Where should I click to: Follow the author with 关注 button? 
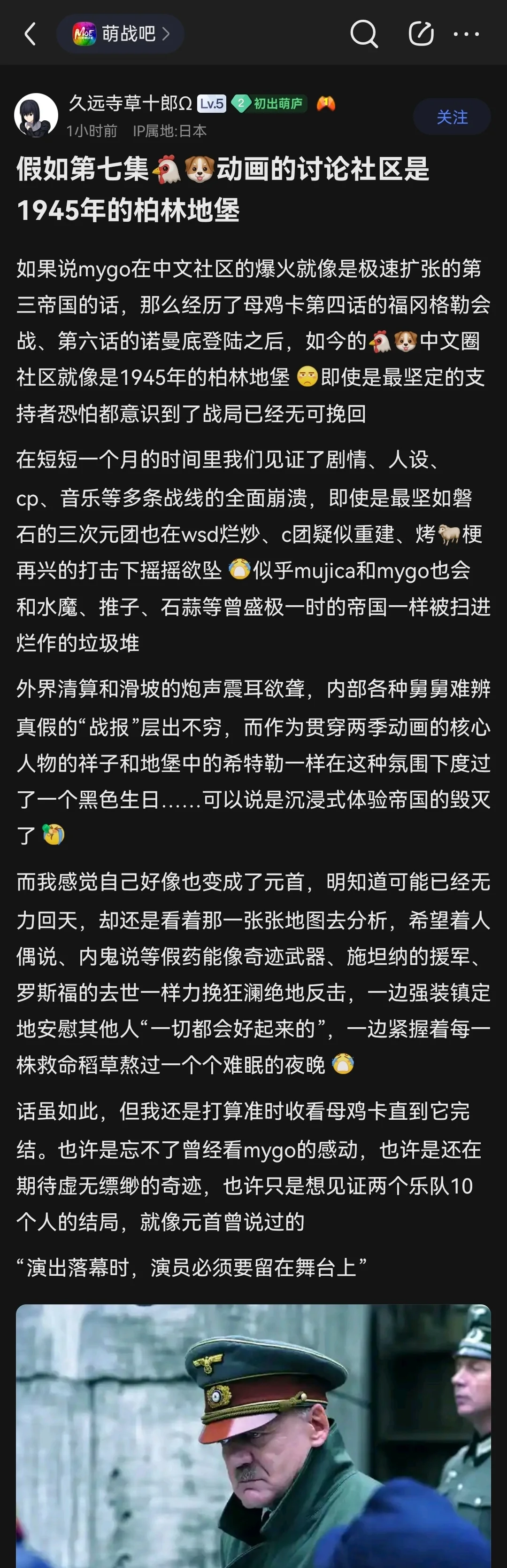pos(452,117)
